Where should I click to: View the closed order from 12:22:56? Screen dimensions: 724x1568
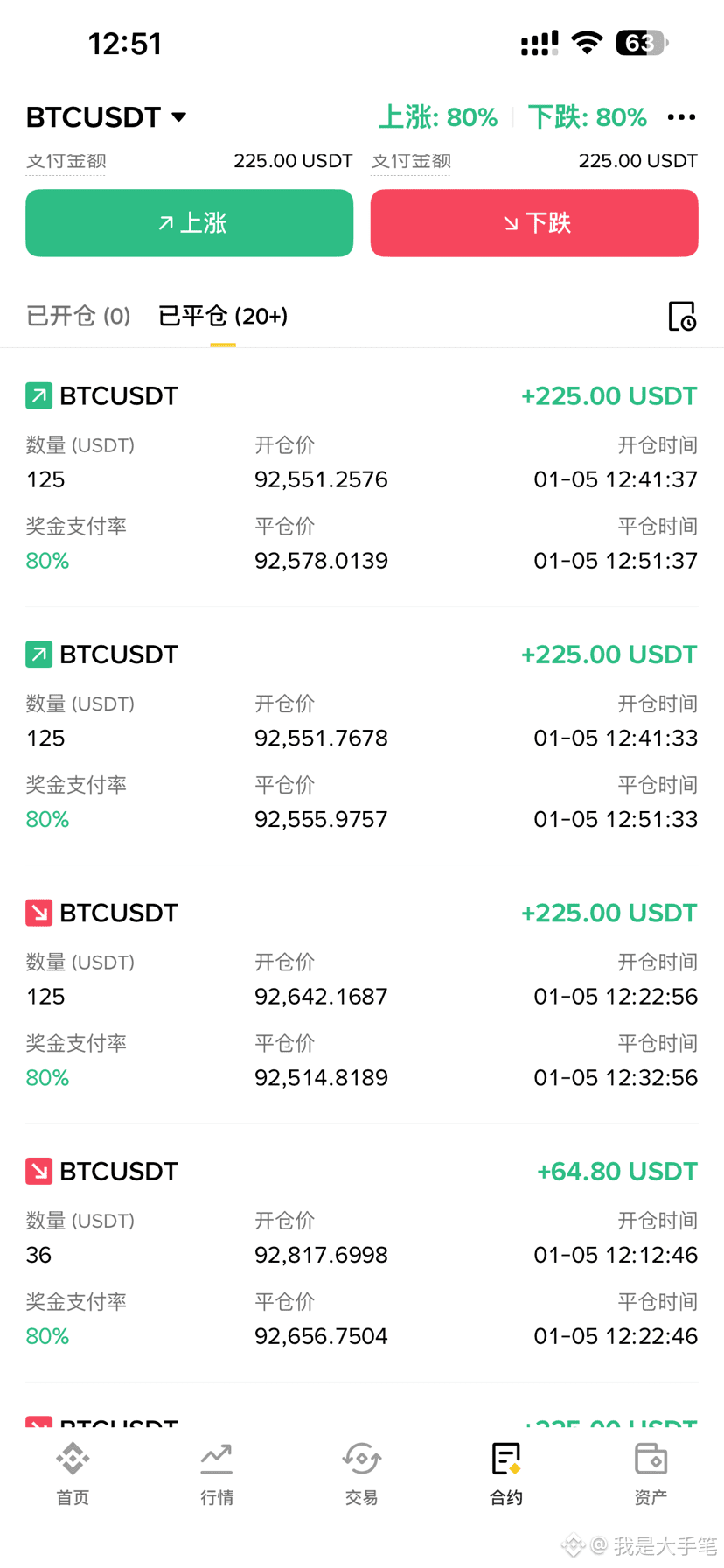(x=362, y=995)
